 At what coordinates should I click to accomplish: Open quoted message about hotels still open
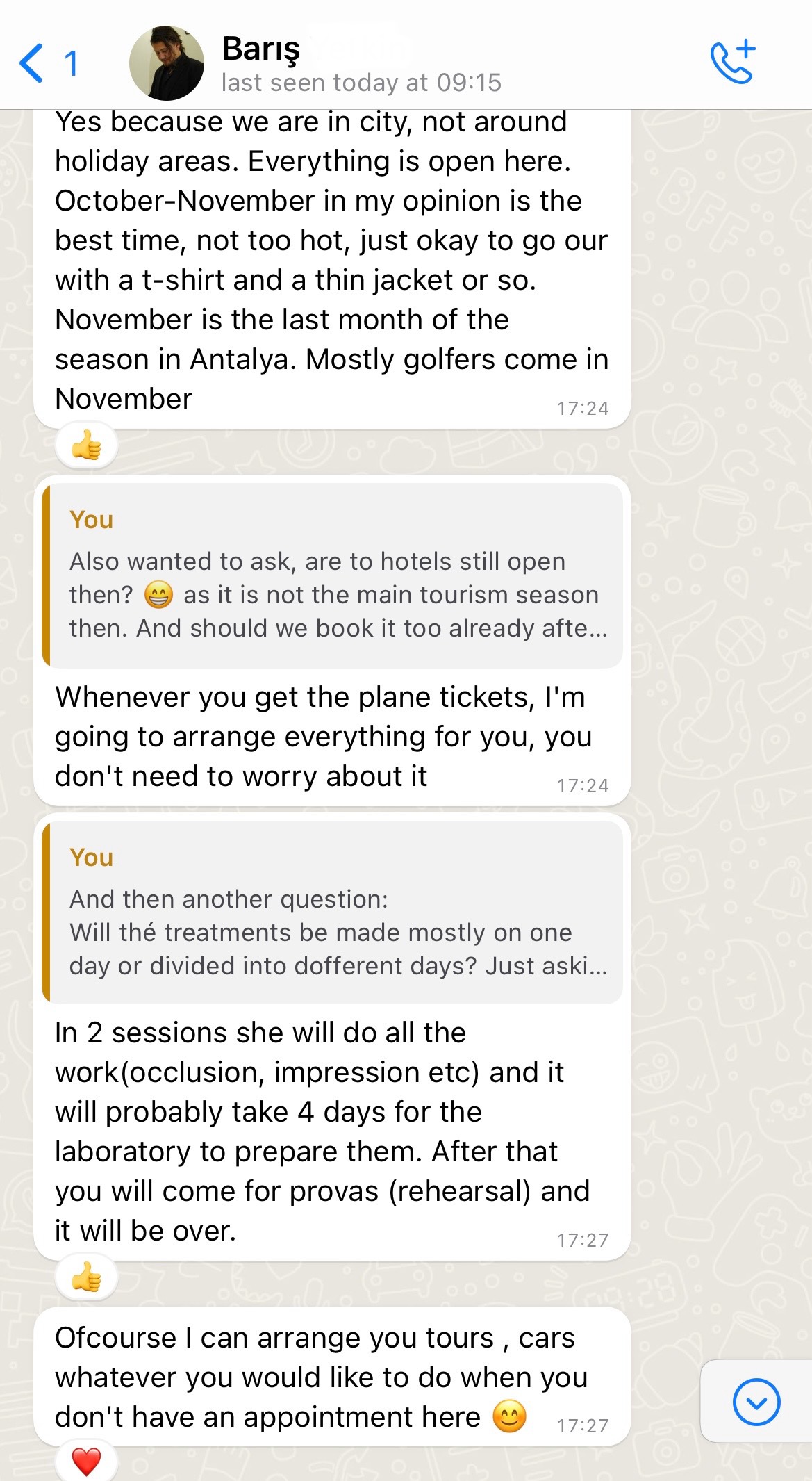[333, 576]
